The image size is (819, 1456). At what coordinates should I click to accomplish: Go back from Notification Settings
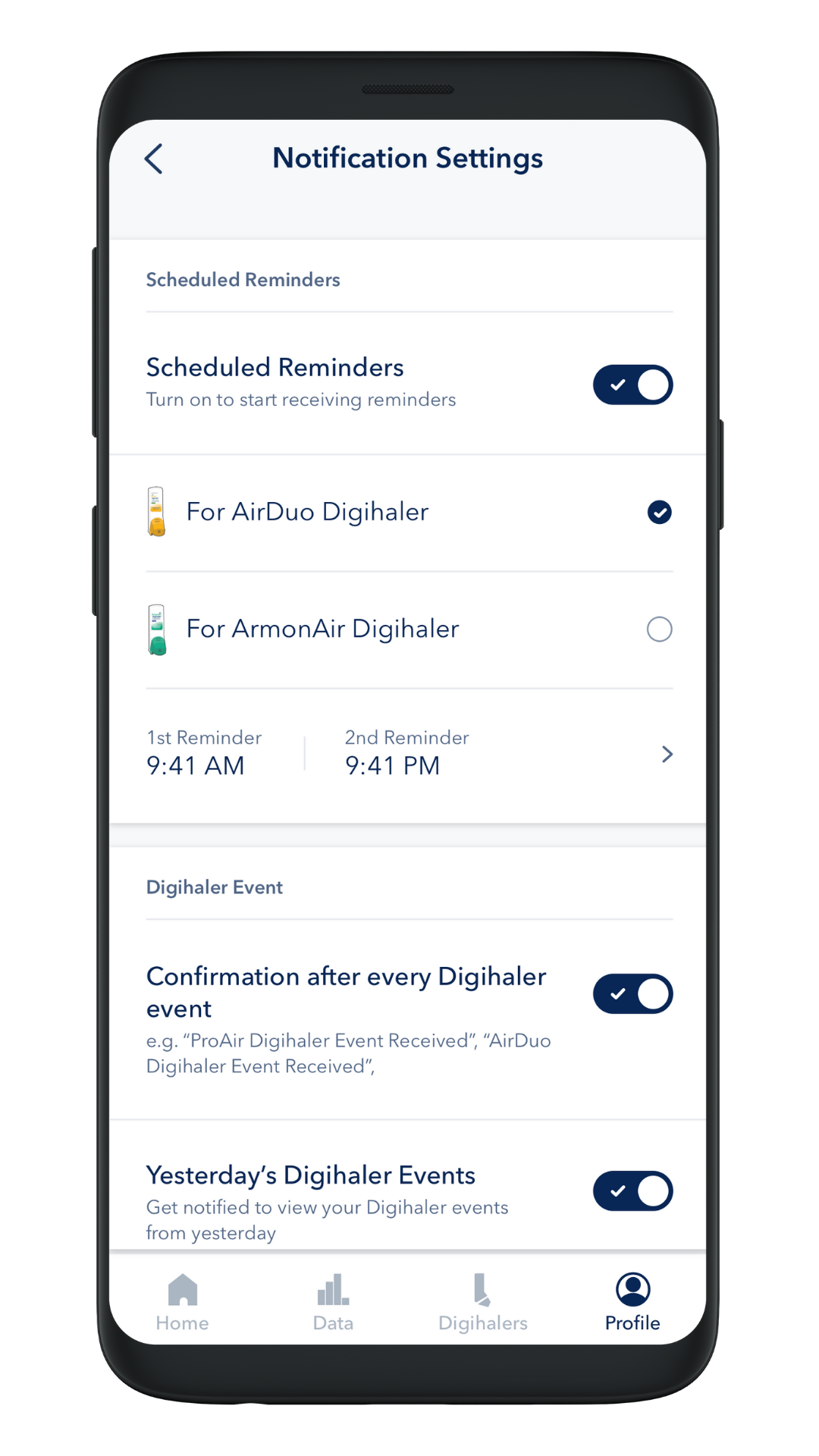point(154,158)
